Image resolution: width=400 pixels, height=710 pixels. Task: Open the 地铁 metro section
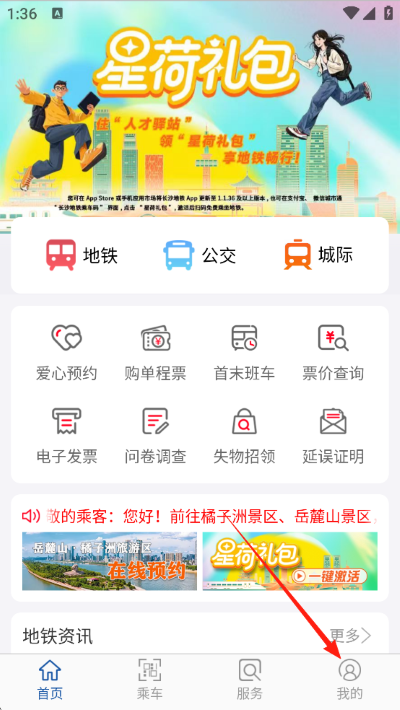(x=82, y=255)
